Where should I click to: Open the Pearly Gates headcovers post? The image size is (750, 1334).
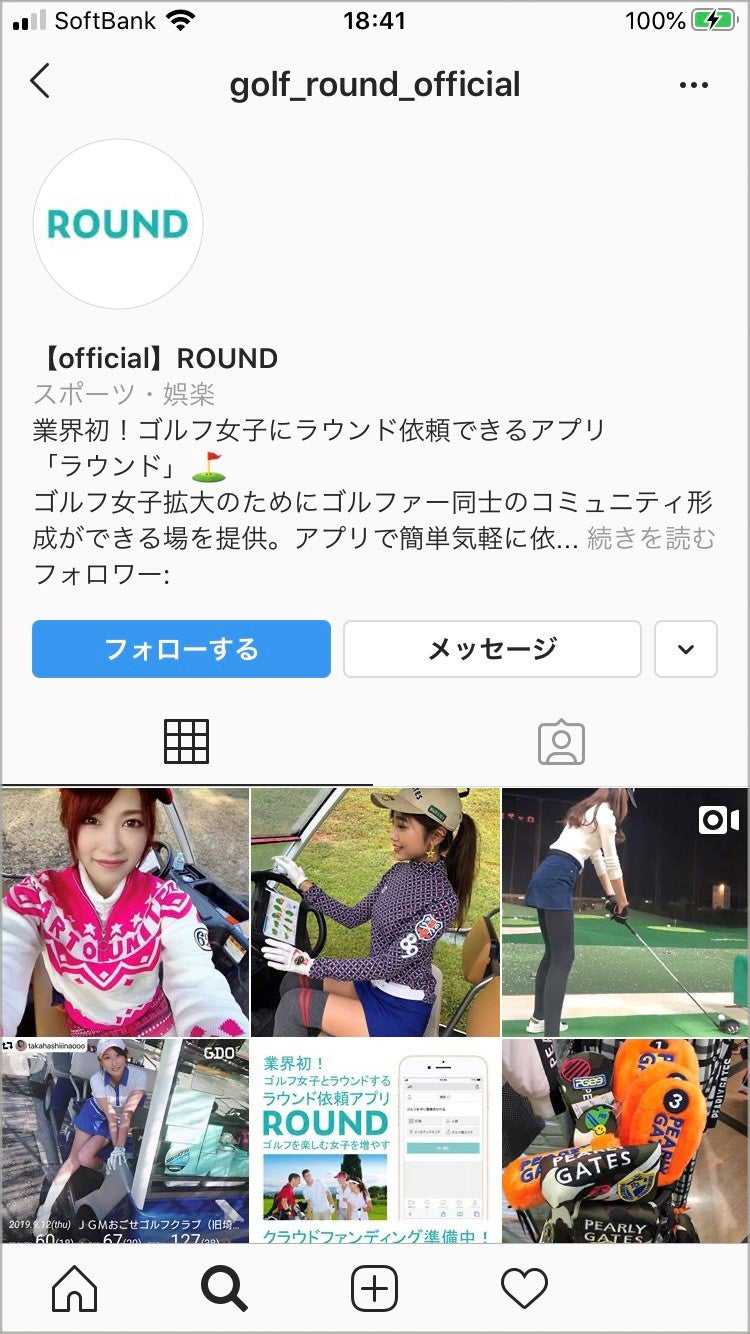coord(625,1140)
